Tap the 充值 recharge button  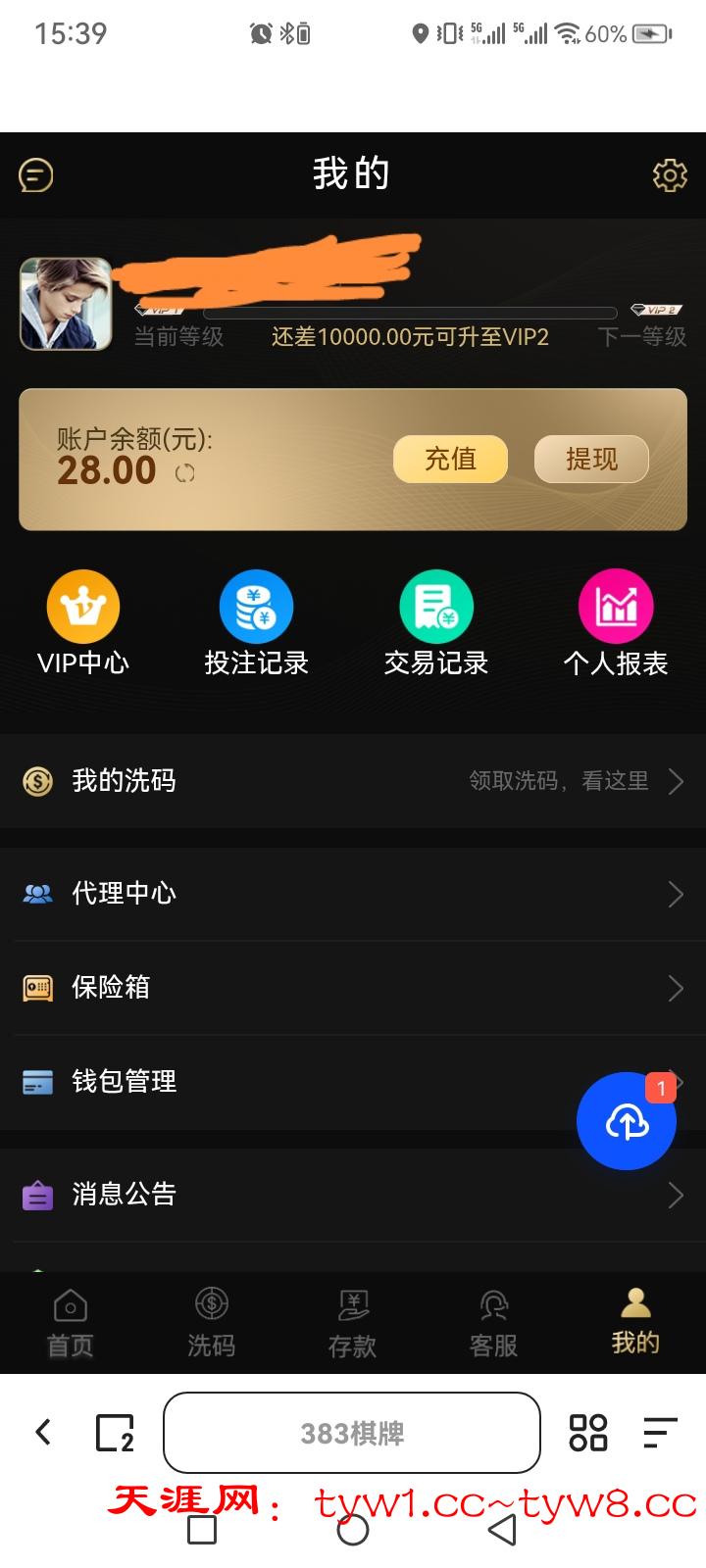click(x=450, y=459)
